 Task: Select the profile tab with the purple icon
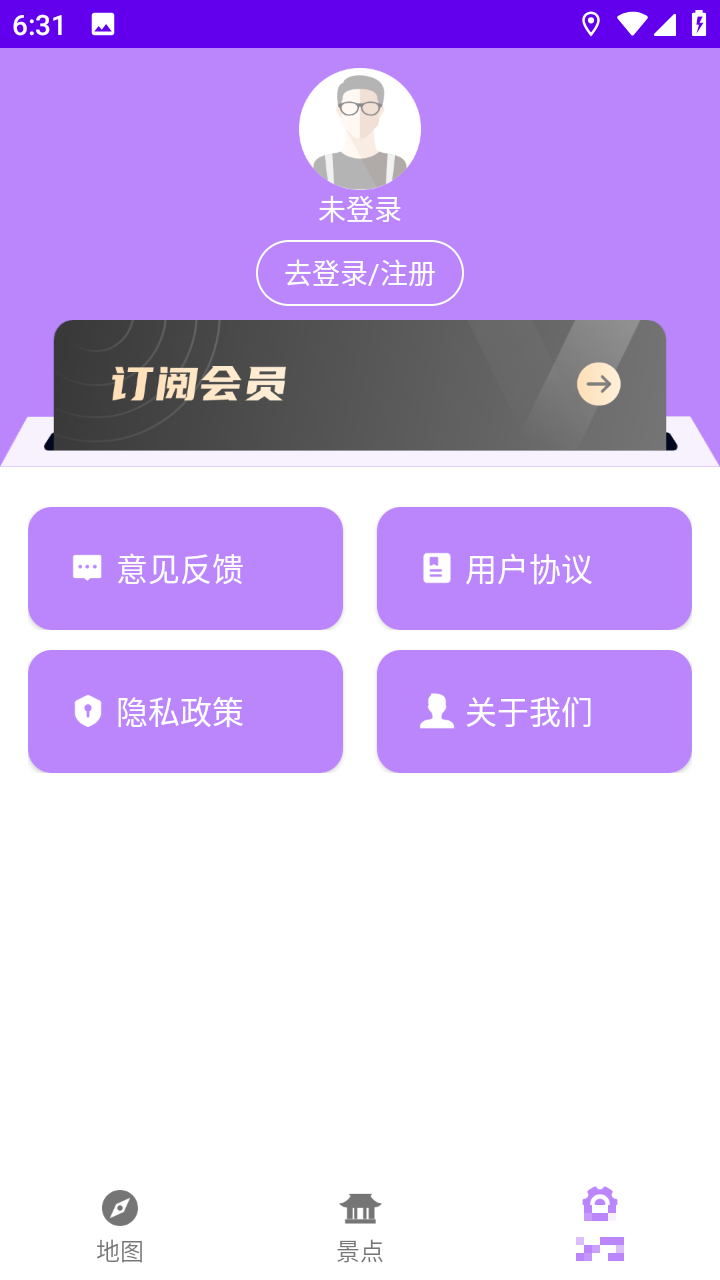(x=600, y=1222)
